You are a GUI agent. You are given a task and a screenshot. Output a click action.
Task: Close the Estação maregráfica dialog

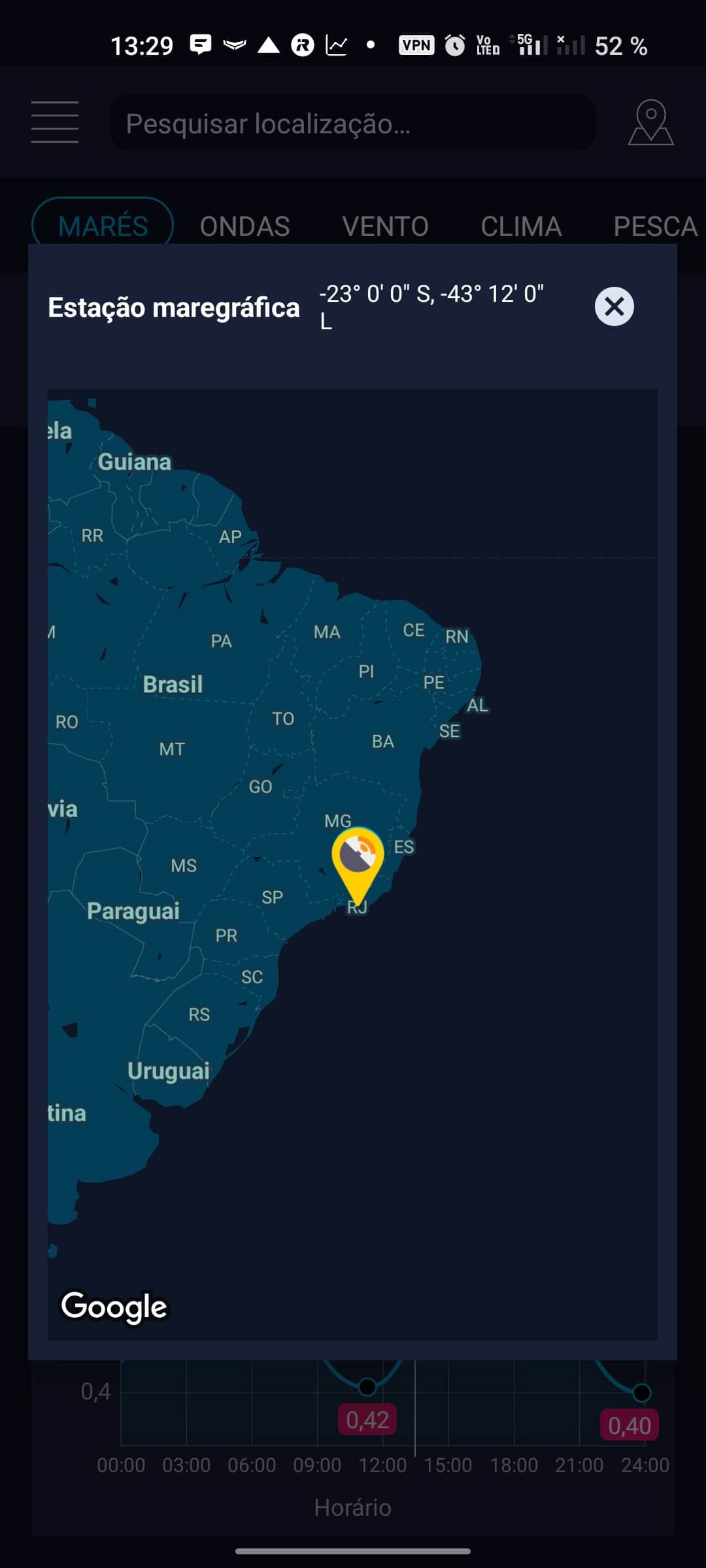(x=613, y=307)
